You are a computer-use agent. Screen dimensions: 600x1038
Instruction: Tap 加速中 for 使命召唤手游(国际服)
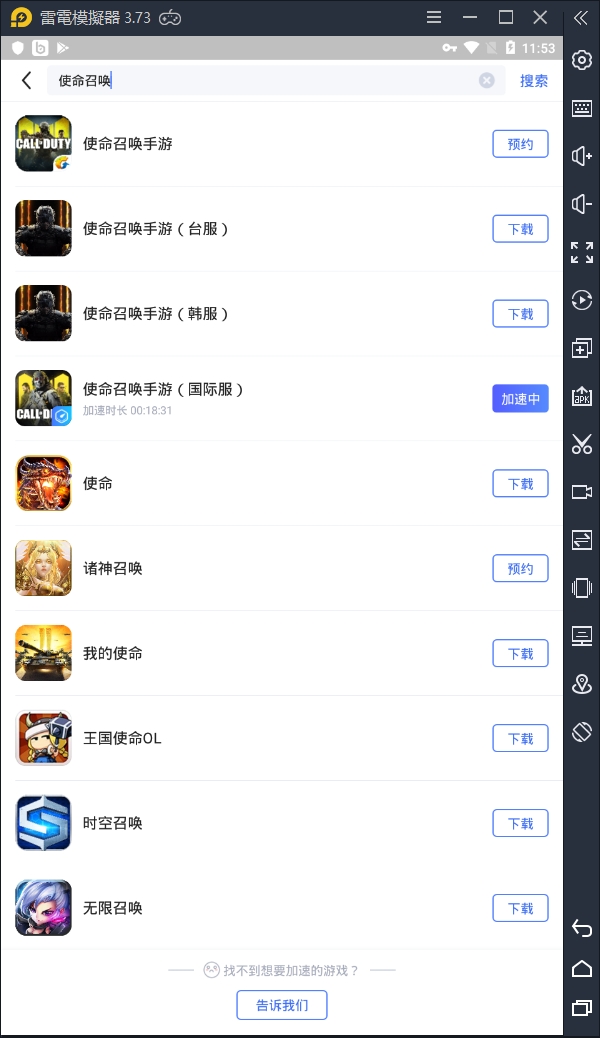521,399
